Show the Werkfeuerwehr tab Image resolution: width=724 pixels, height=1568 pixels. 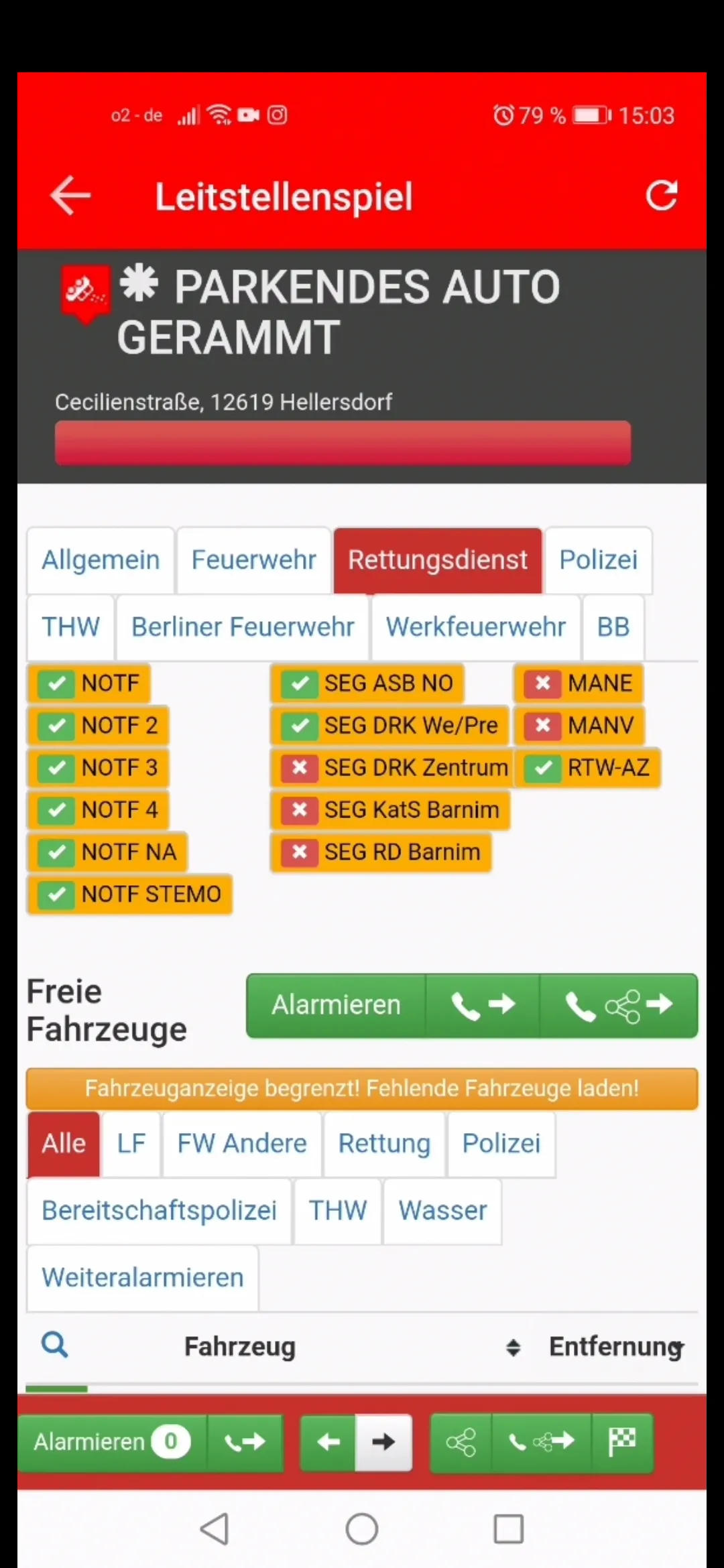point(475,627)
